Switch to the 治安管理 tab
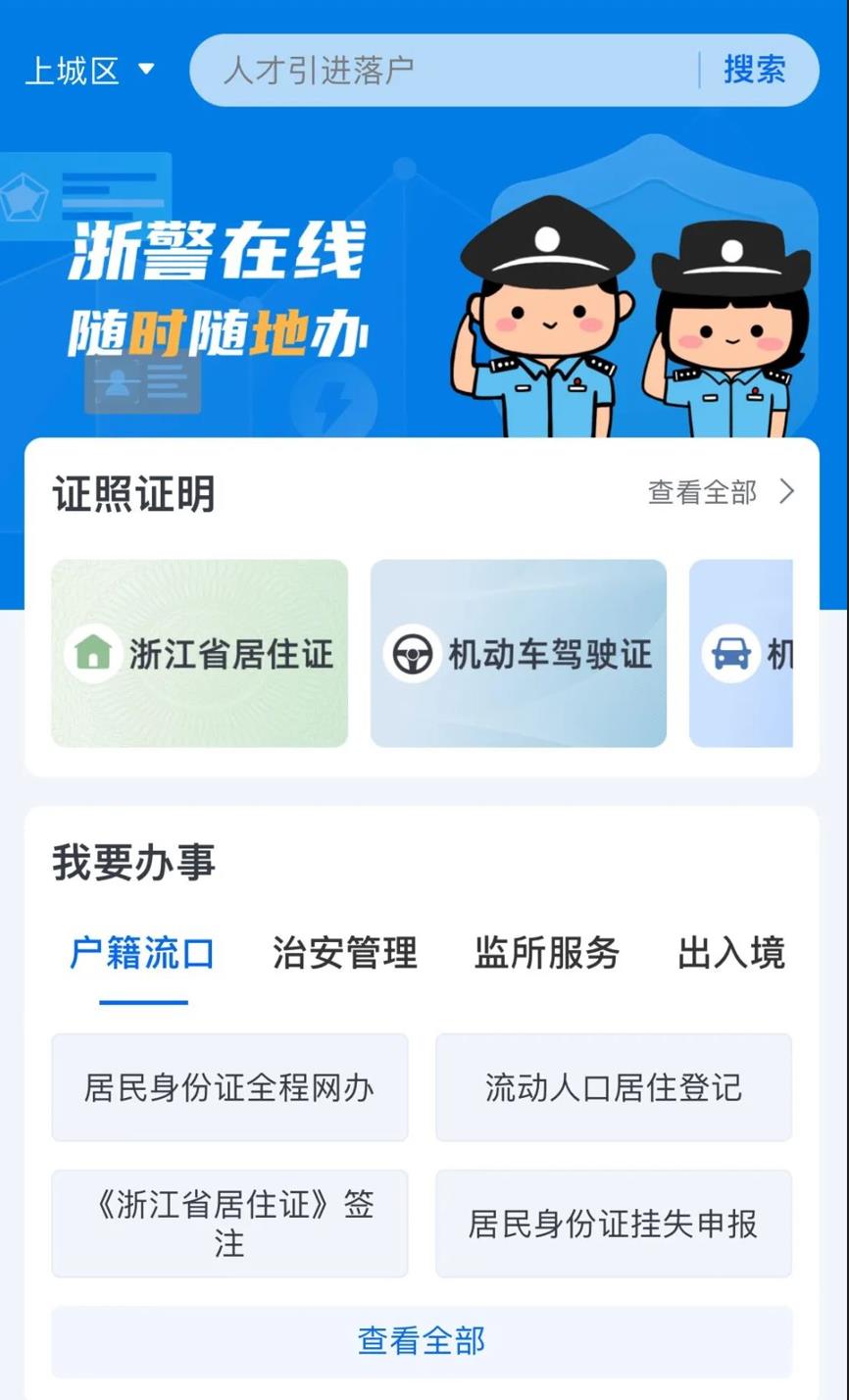849x1400 pixels. (345, 953)
